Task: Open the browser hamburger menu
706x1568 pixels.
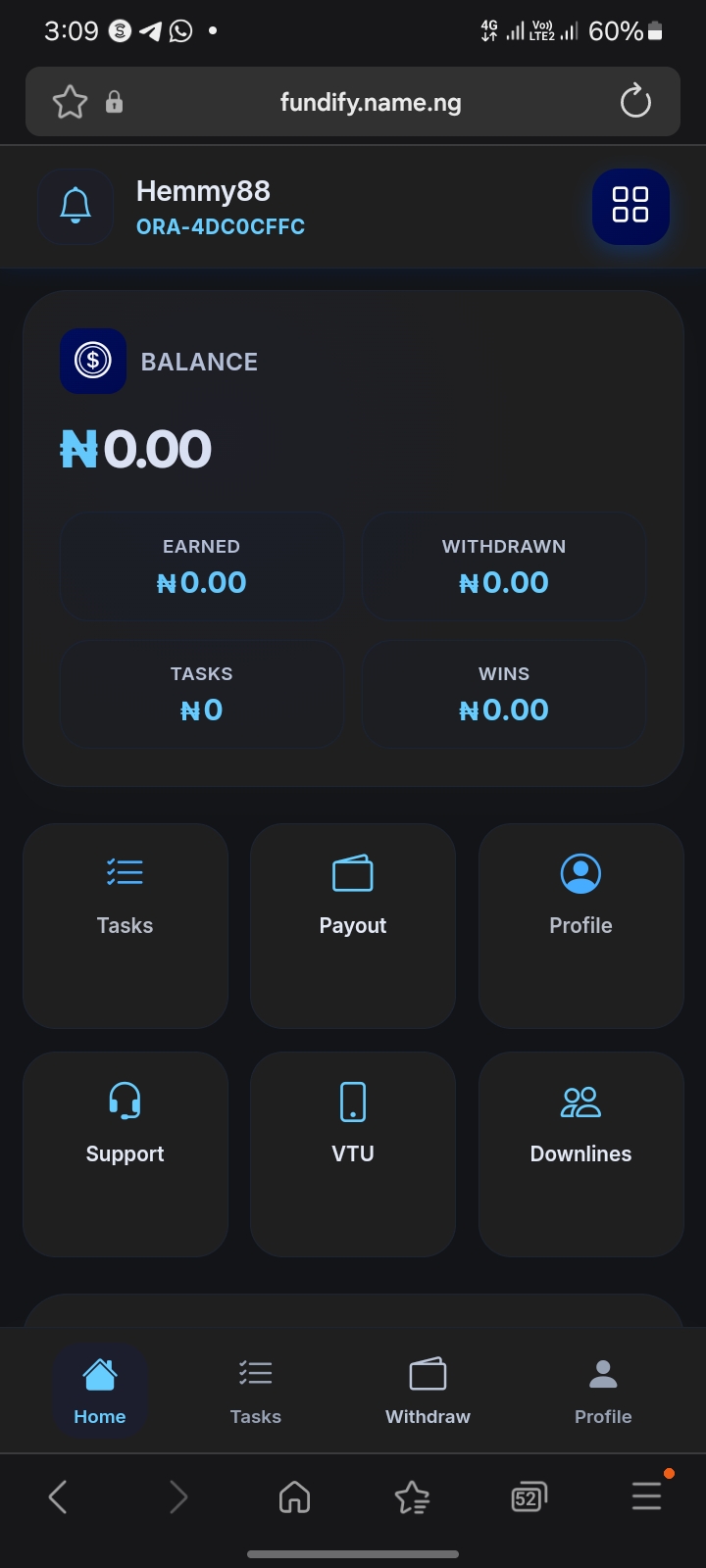Action: click(646, 1495)
